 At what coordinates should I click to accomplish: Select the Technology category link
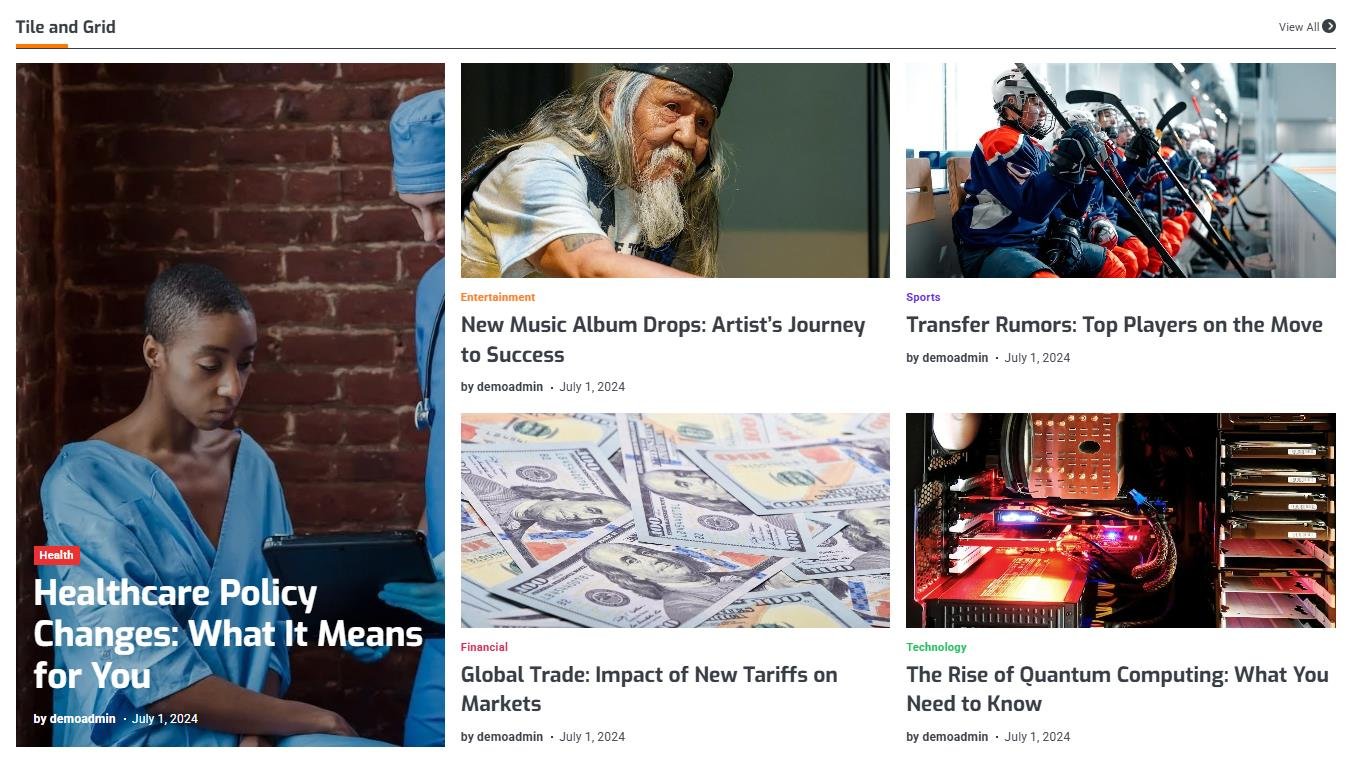tap(936, 647)
